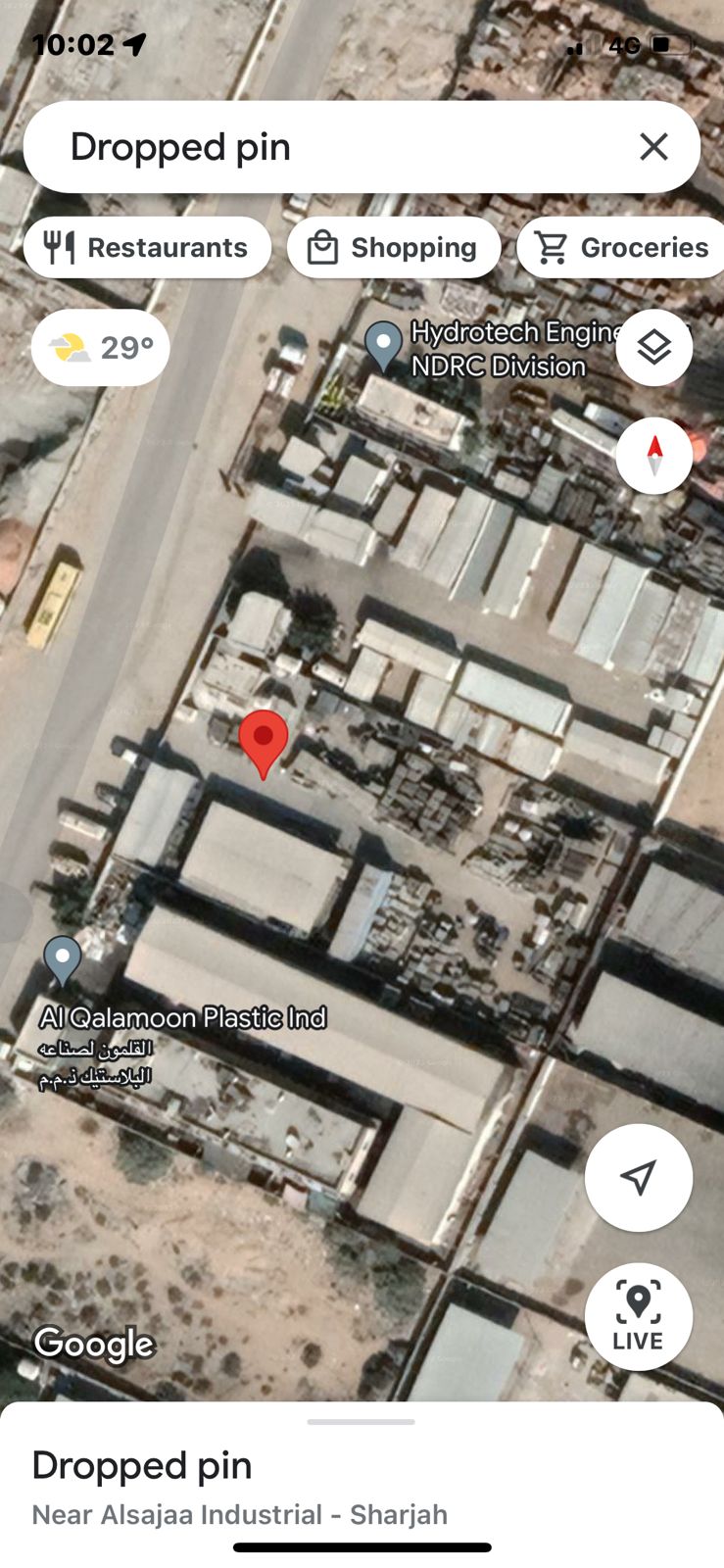Tap the Google logo on the map
Screen dimensions: 724x1568
click(93, 1344)
